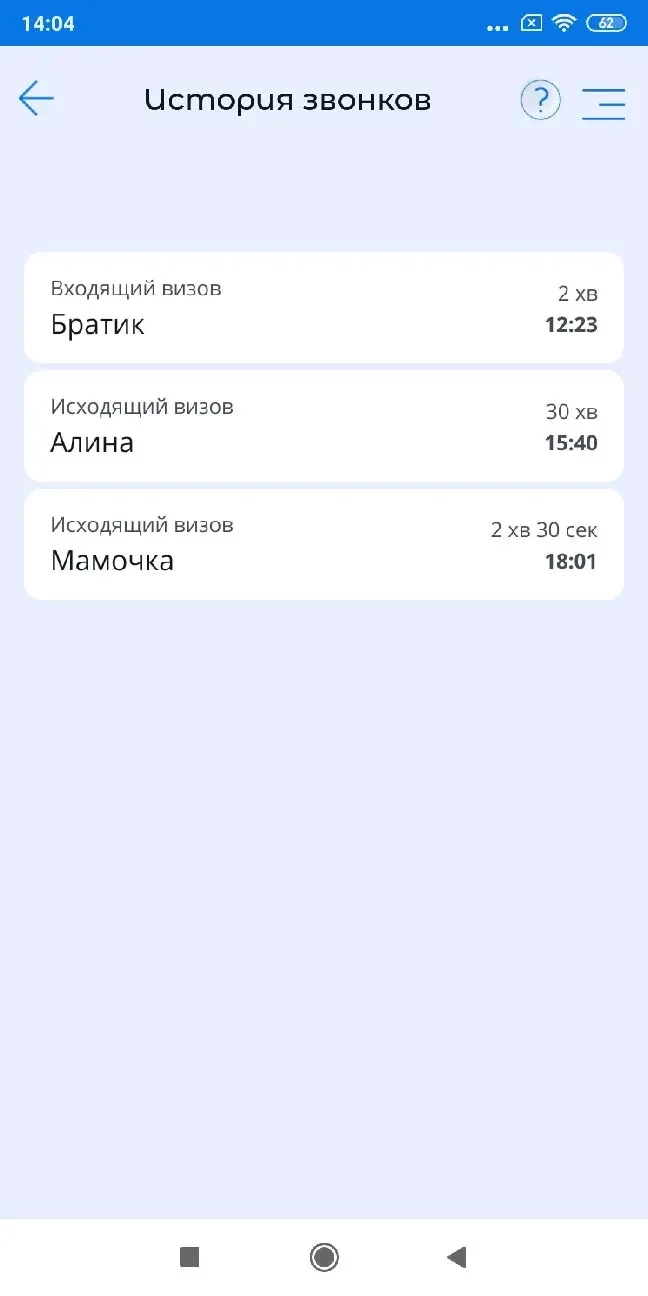Open the help question mark icon
This screenshot has width=648, height=1296.
click(x=540, y=100)
